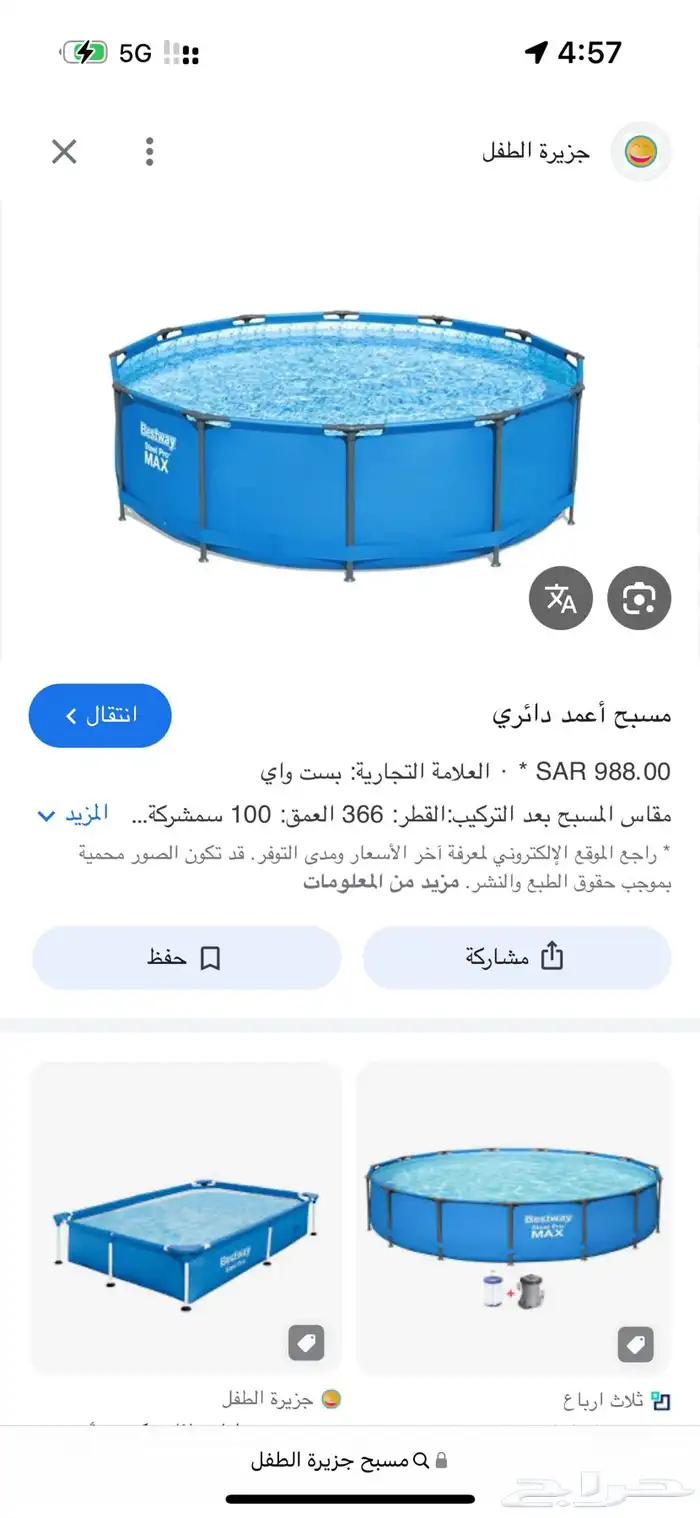Search this image with Lens
This screenshot has height=1518, width=700.
click(x=639, y=598)
